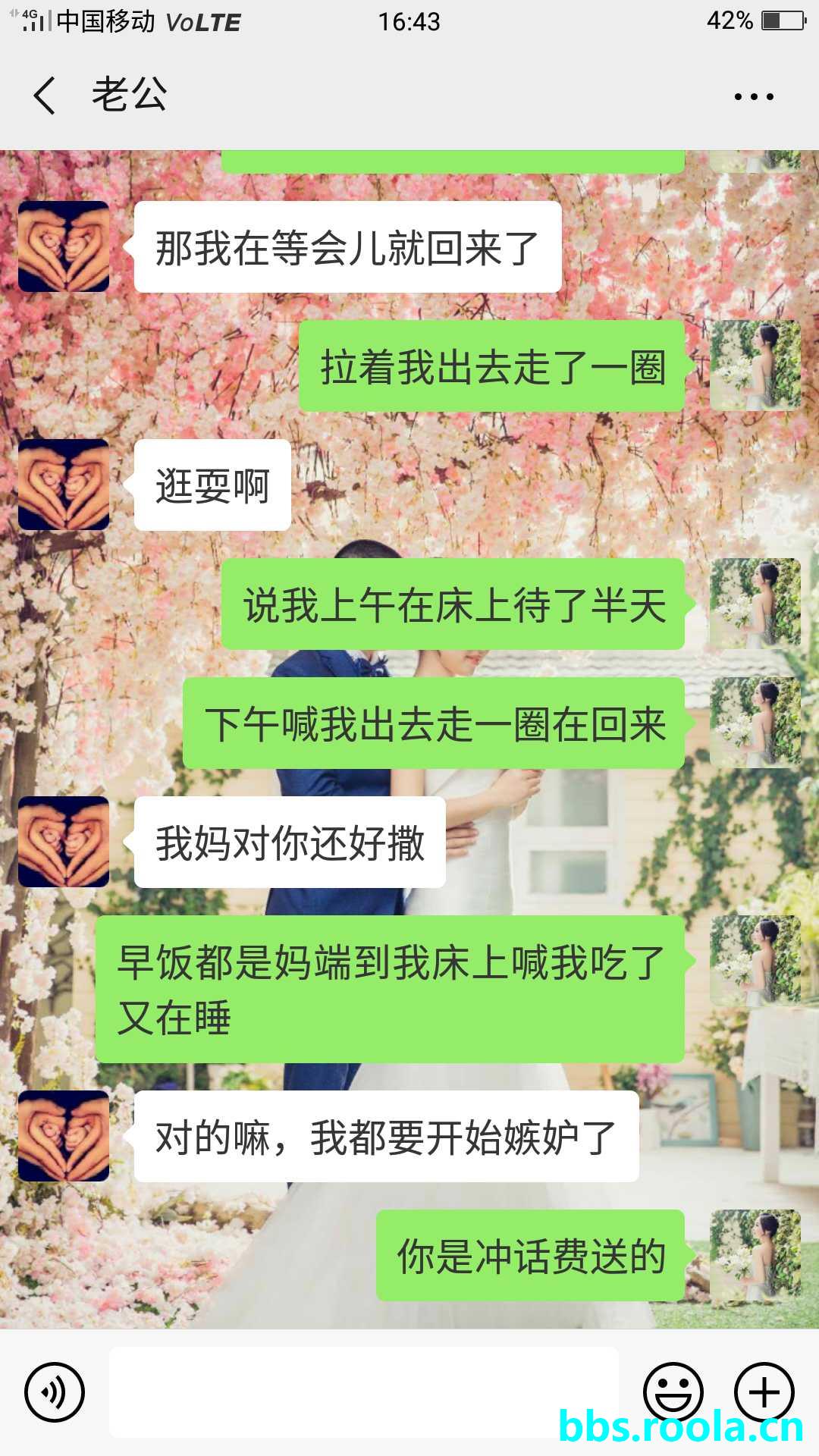Open the chat options menu (three dots)
This screenshot has height=1456, width=819.
[x=754, y=96]
